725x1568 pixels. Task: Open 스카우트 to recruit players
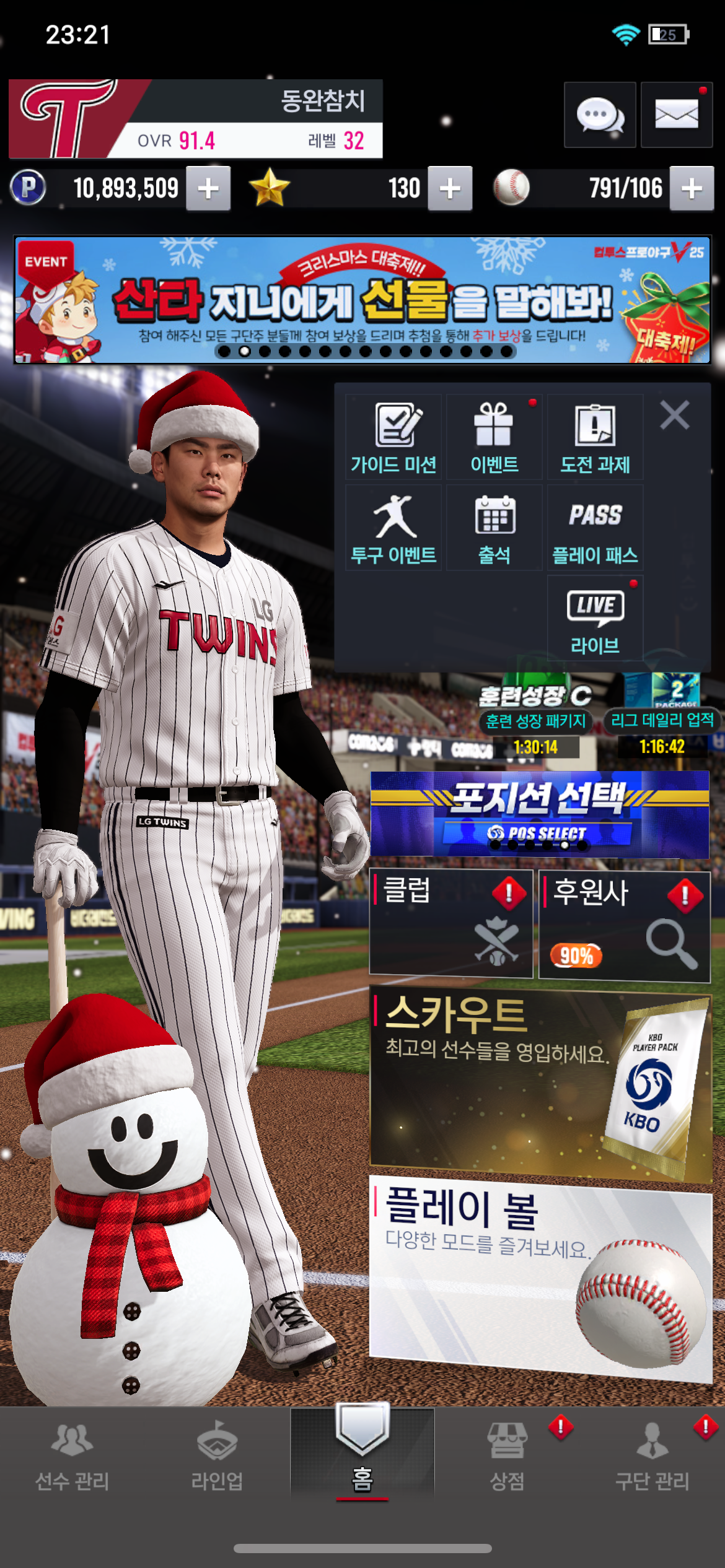click(539, 1084)
